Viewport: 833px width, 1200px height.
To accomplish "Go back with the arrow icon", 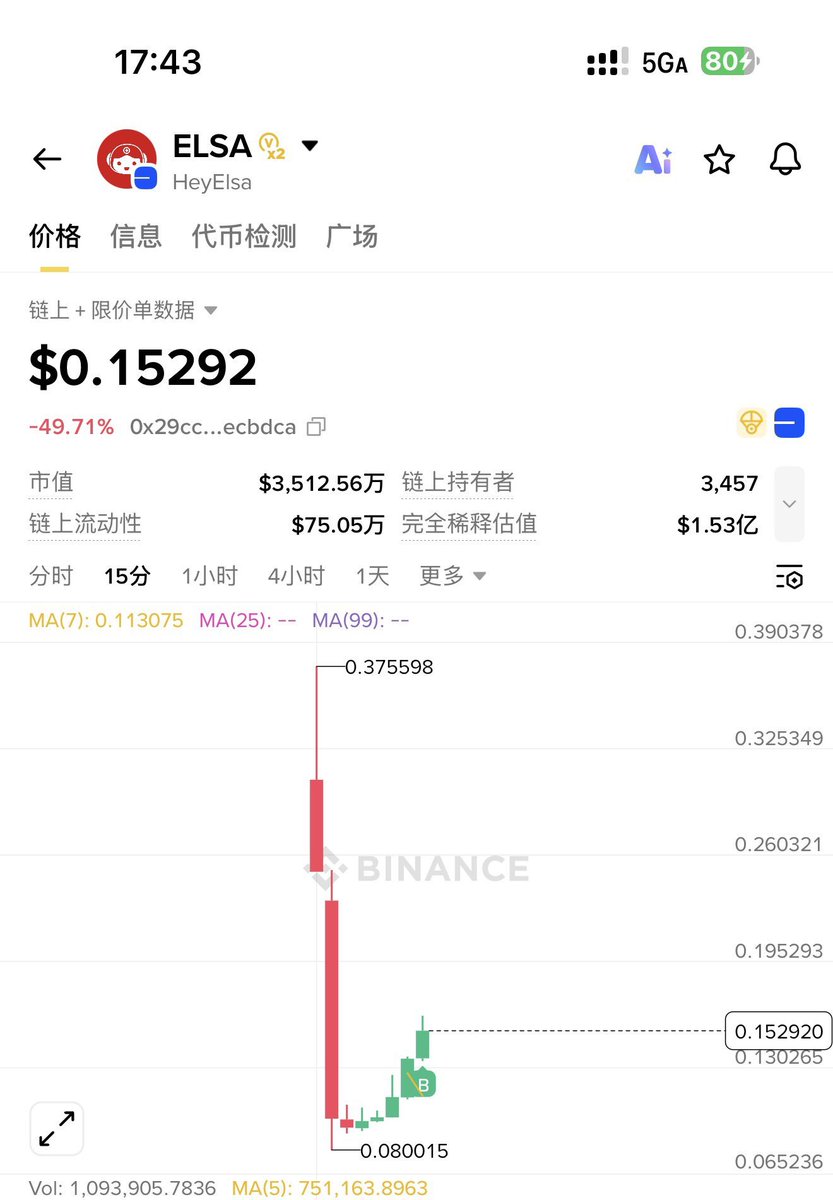I will pyautogui.click(x=47, y=159).
